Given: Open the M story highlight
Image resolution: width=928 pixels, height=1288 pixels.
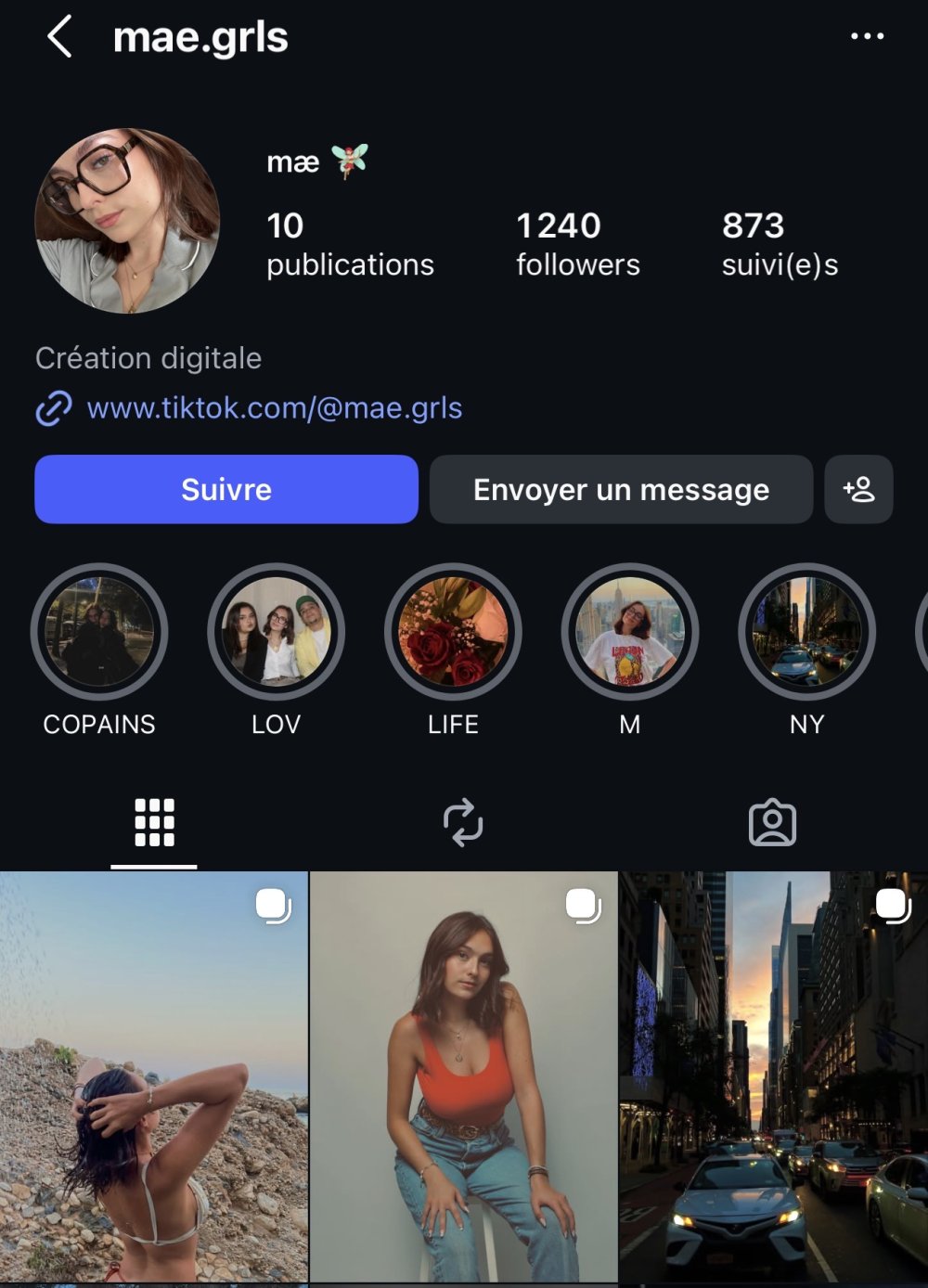Looking at the screenshot, I should [630, 633].
